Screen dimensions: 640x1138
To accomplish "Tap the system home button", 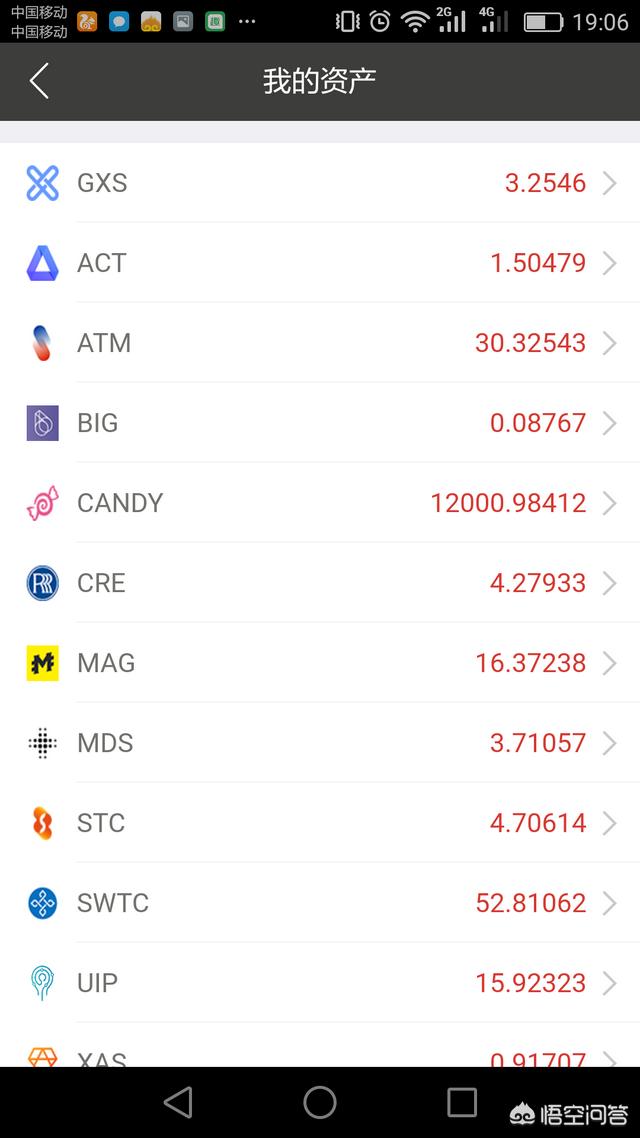I will pos(320,1102).
